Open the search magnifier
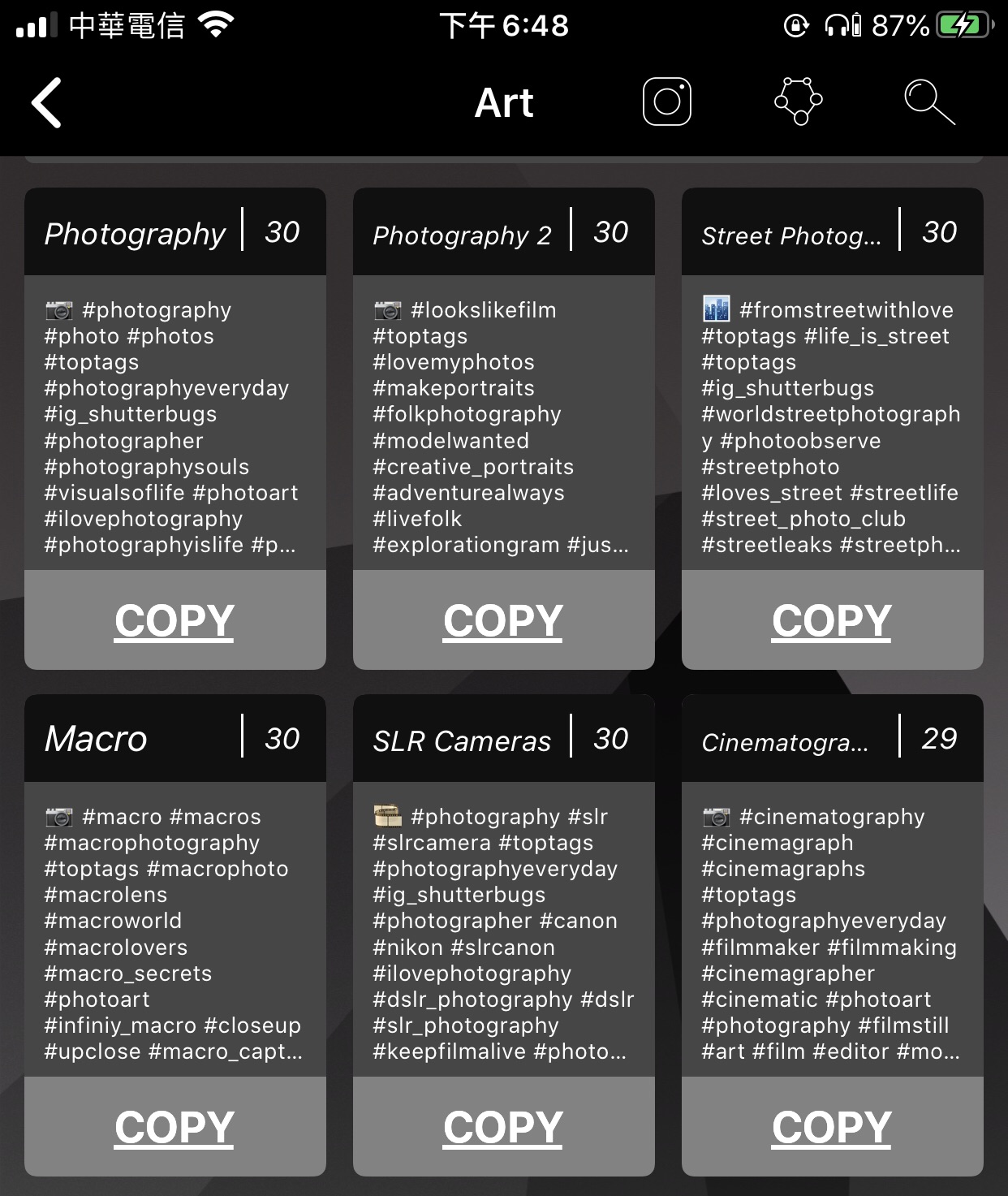This screenshot has width=1008, height=1196. point(930,101)
